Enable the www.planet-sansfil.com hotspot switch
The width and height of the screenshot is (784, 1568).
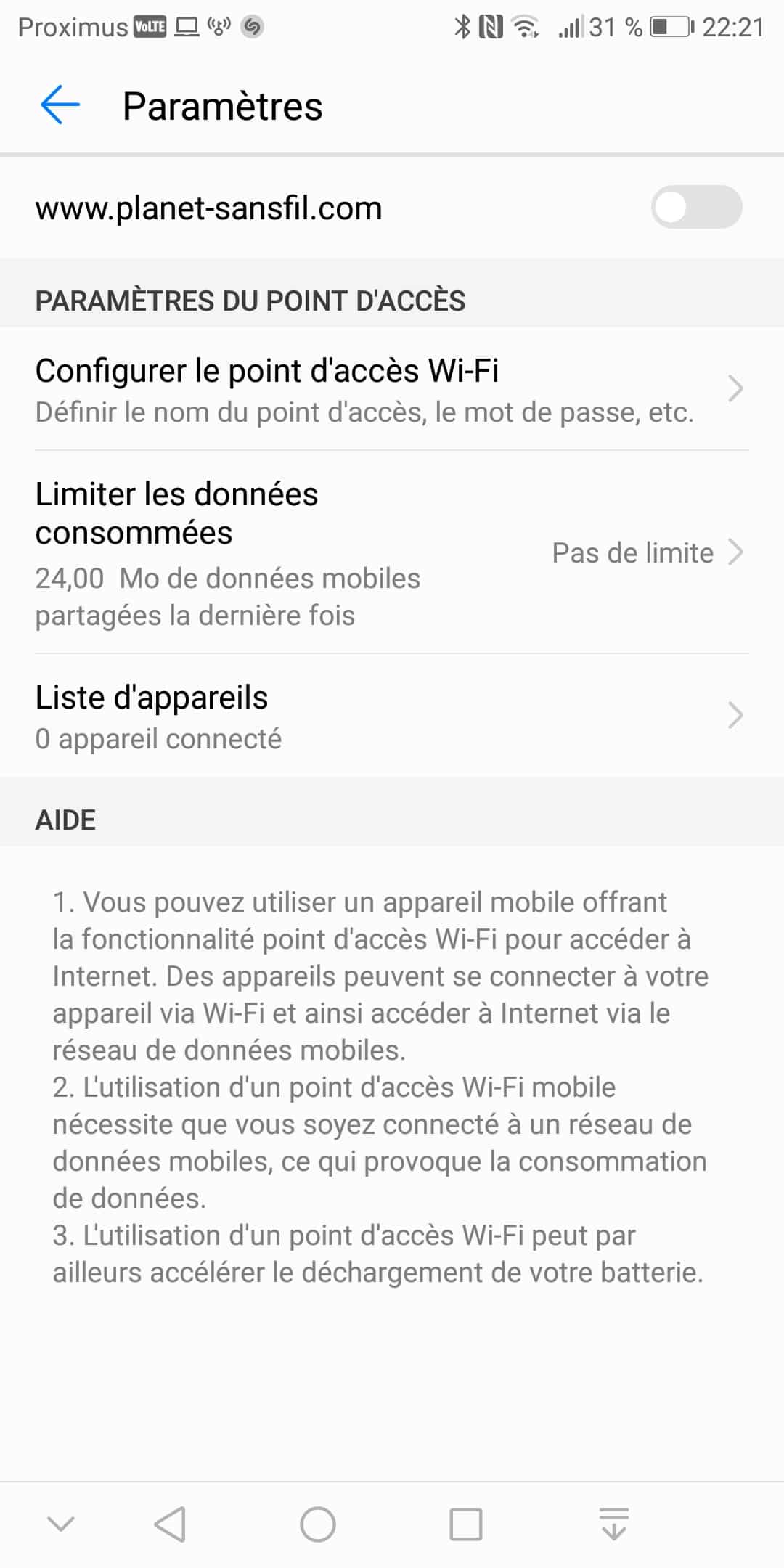coord(695,208)
